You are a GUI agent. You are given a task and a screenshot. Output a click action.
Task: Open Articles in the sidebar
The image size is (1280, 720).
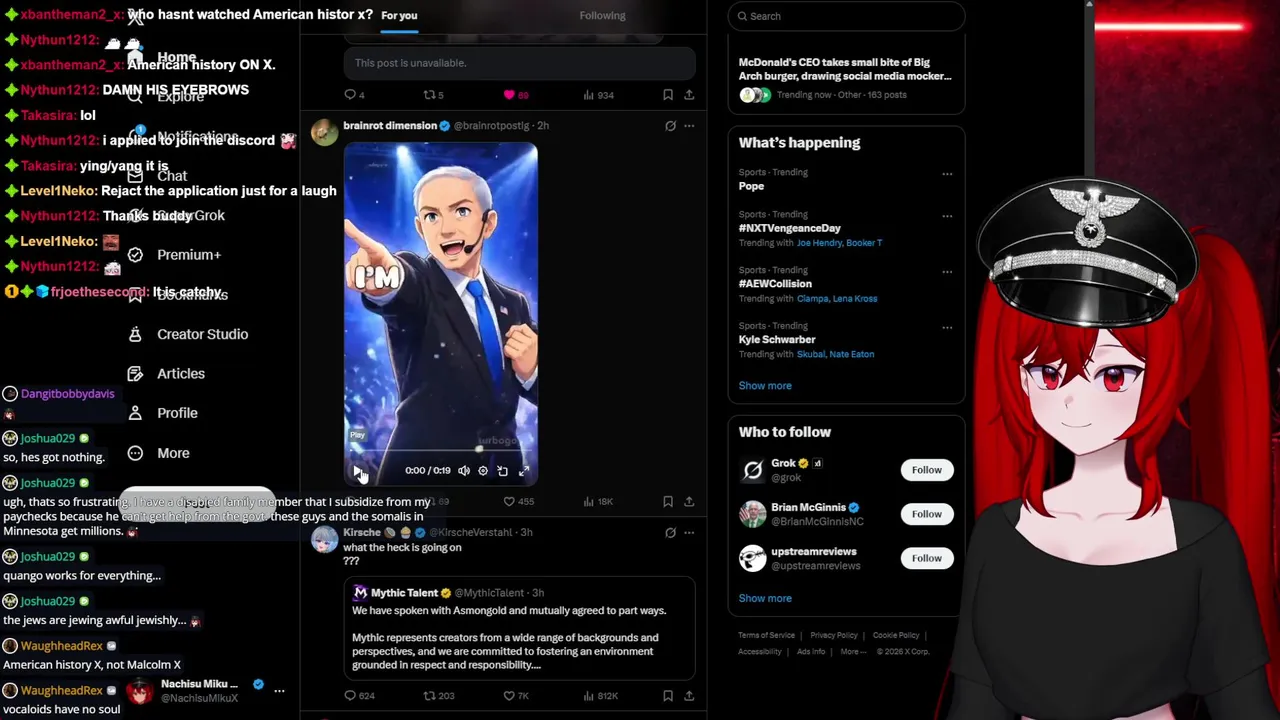point(181,374)
